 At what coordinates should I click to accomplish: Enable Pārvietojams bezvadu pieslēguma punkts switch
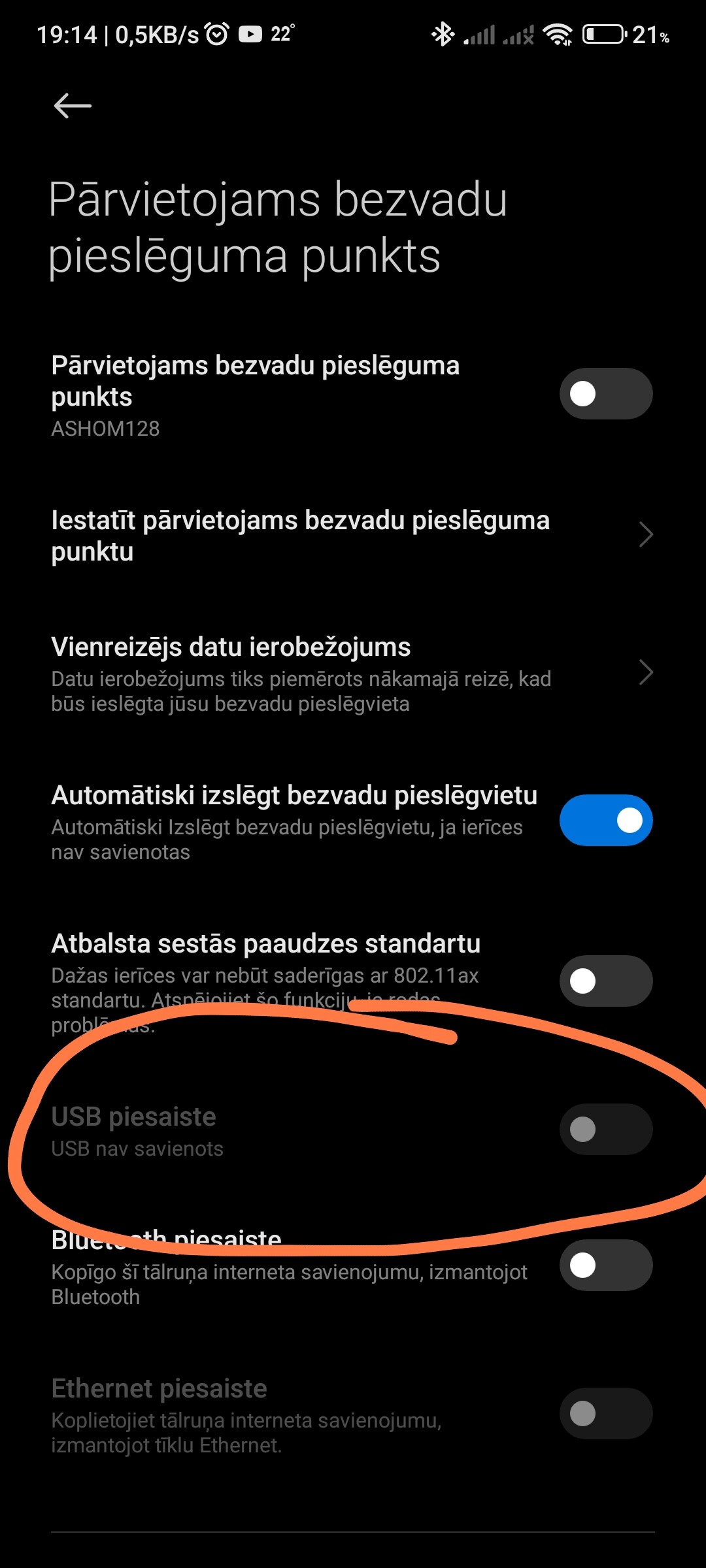(x=605, y=394)
